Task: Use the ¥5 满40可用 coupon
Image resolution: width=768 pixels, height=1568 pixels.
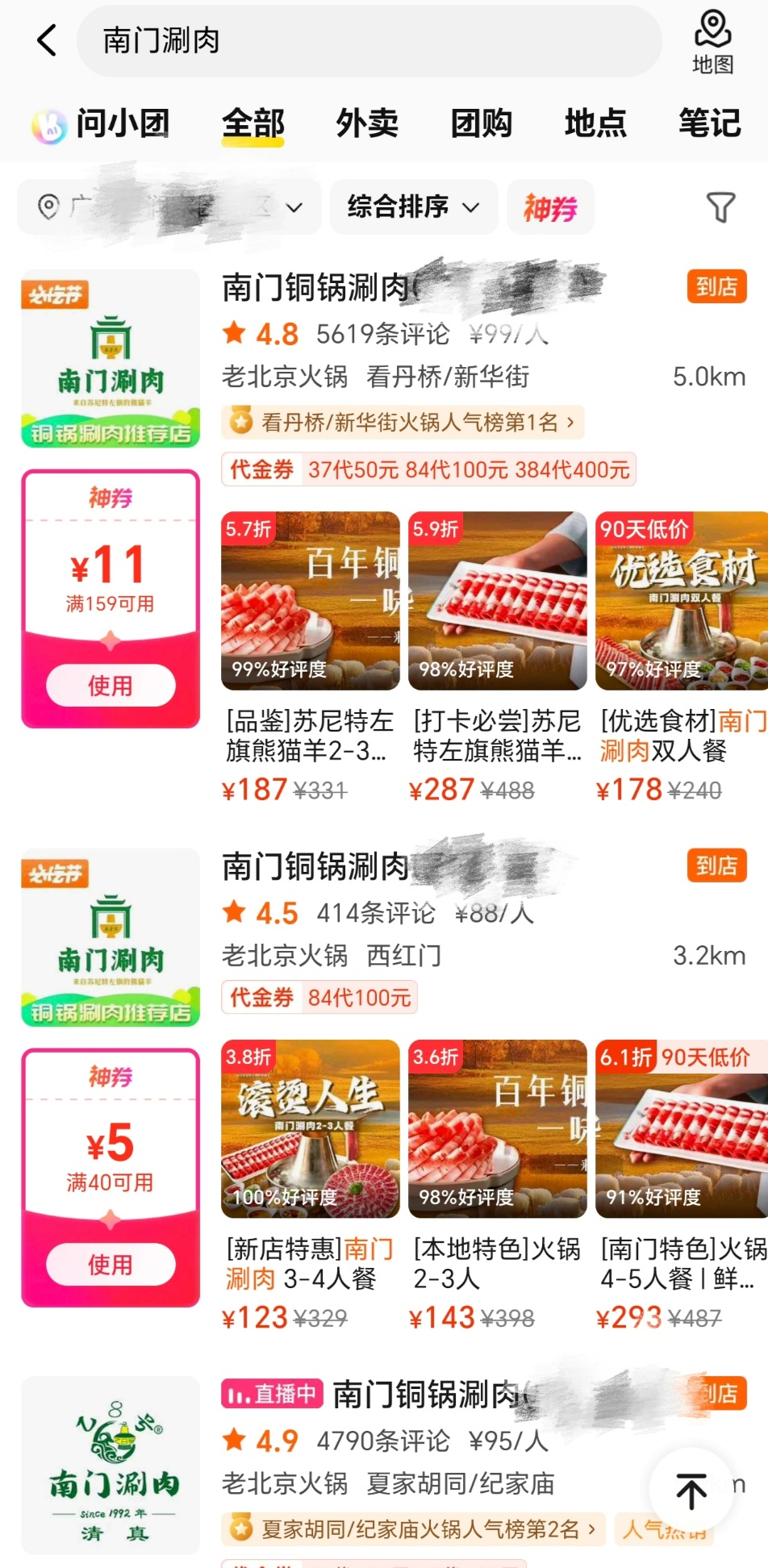Action: (111, 1264)
